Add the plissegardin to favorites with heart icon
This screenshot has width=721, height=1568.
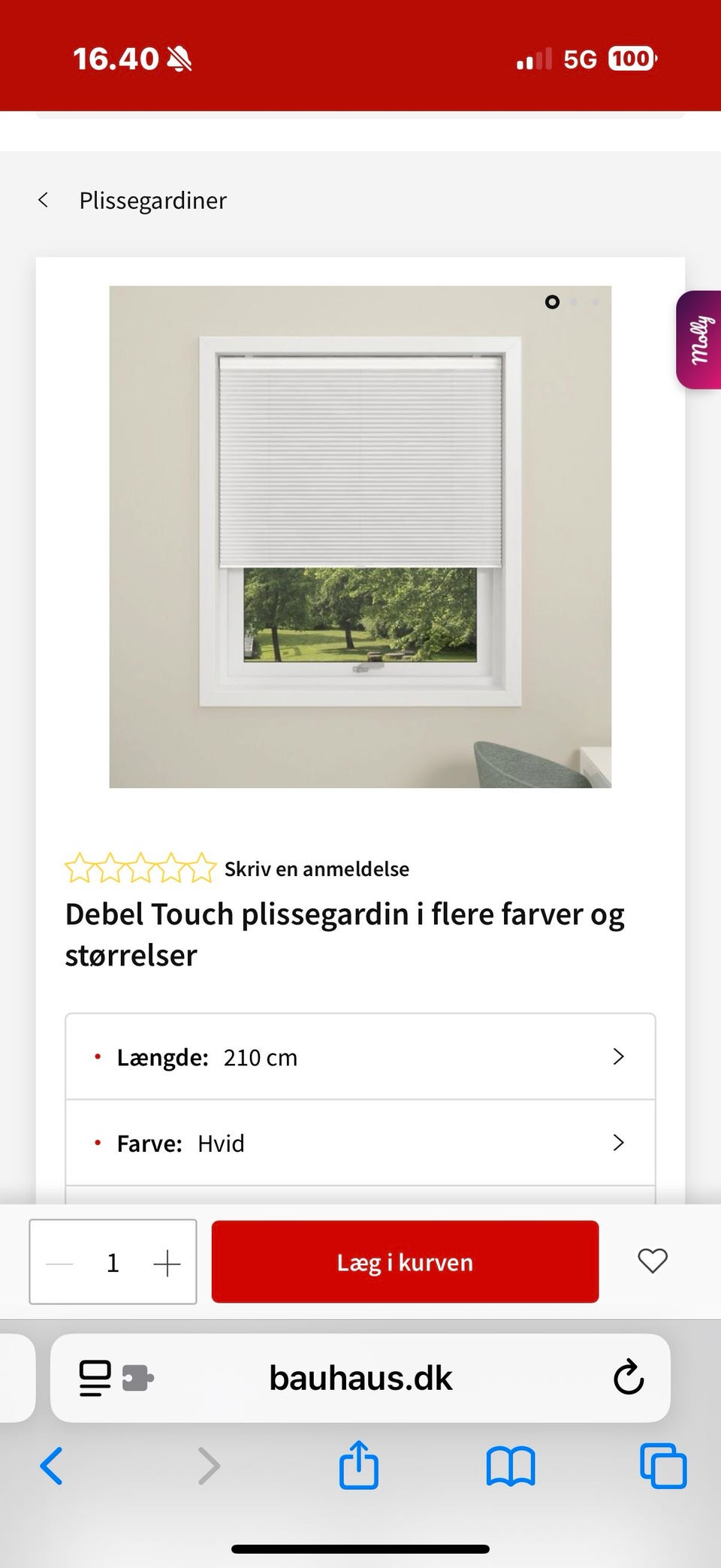(651, 1261)
